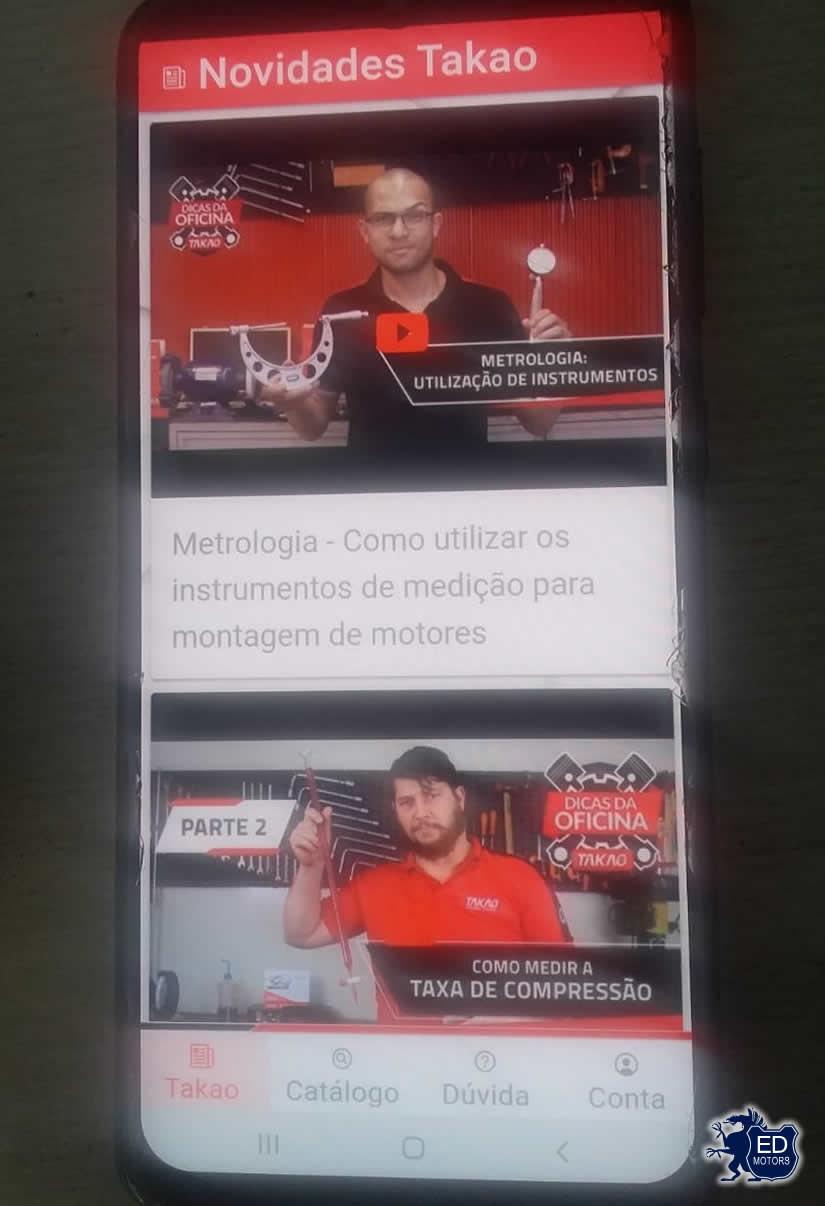Open the Conta tab

[x=626, y=1082]
